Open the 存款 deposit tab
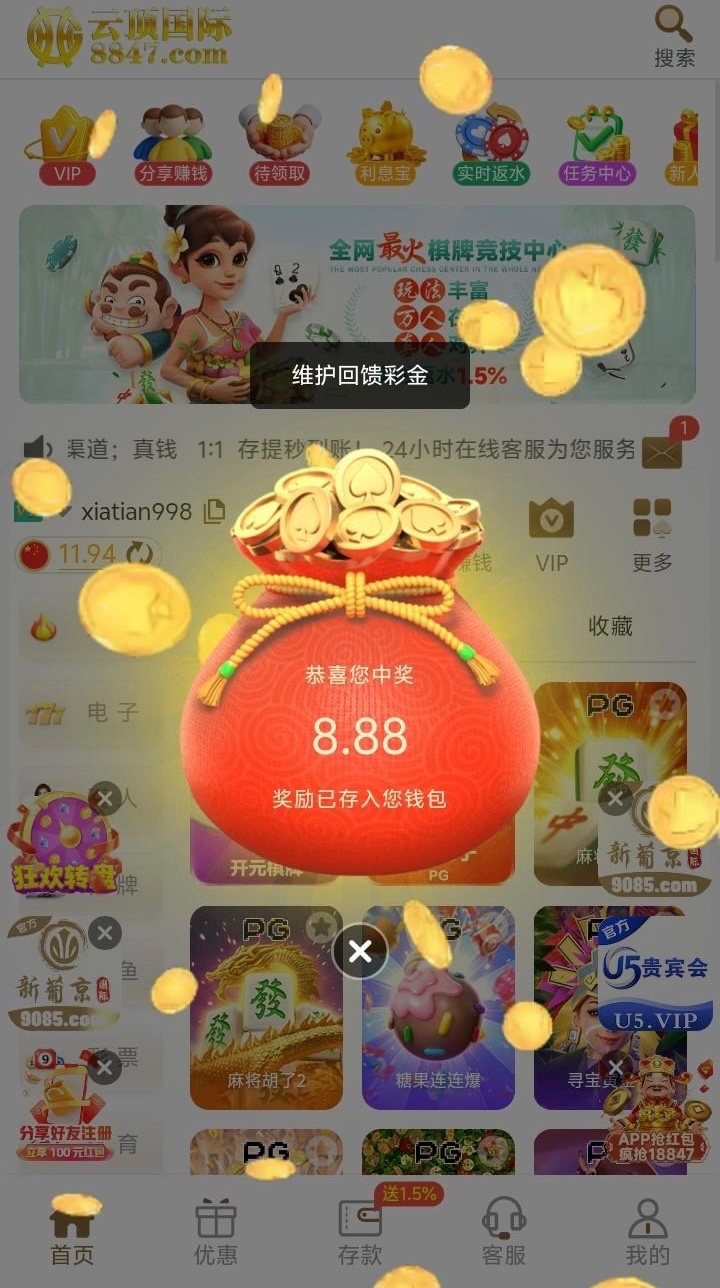 (x=360, y=1232)
